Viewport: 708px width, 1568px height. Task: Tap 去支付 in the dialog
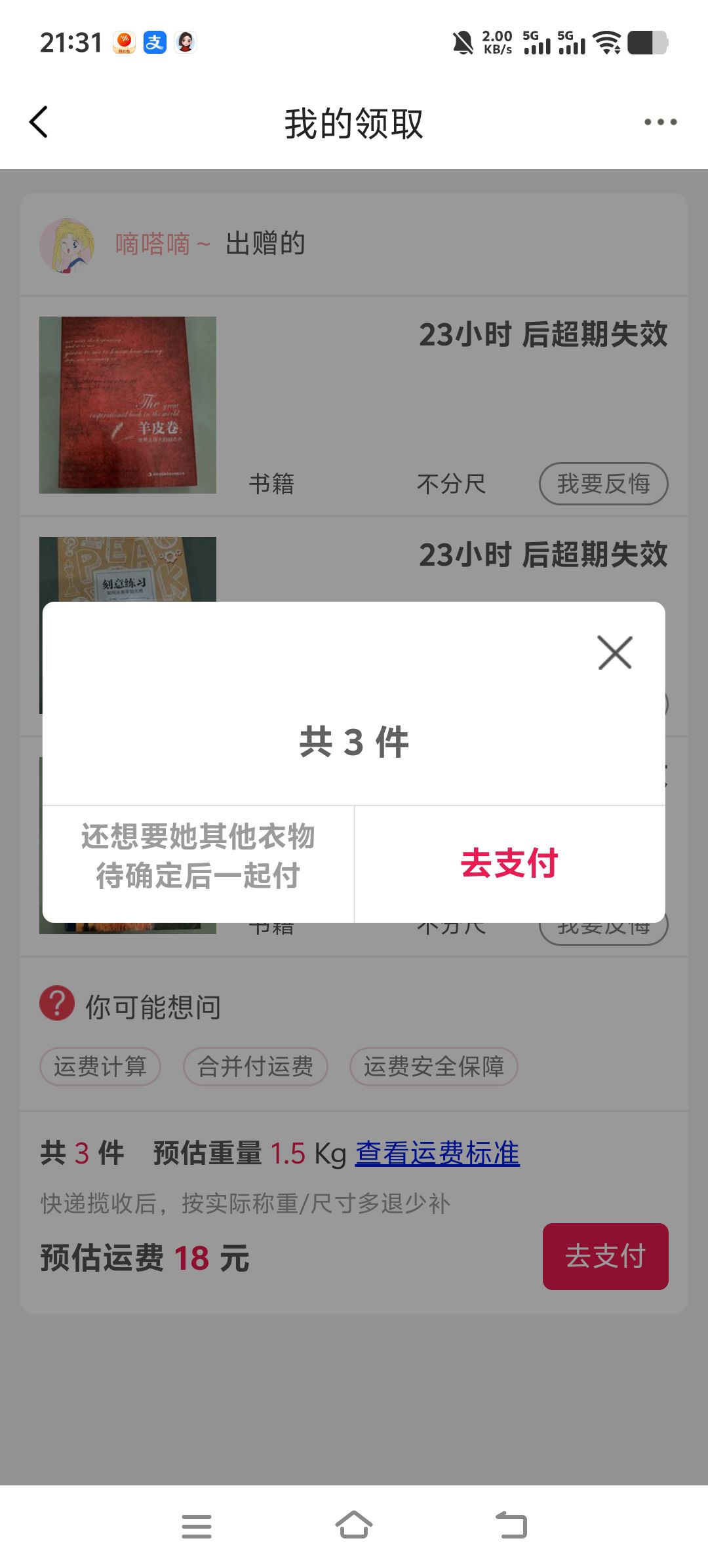pos(509,863)
